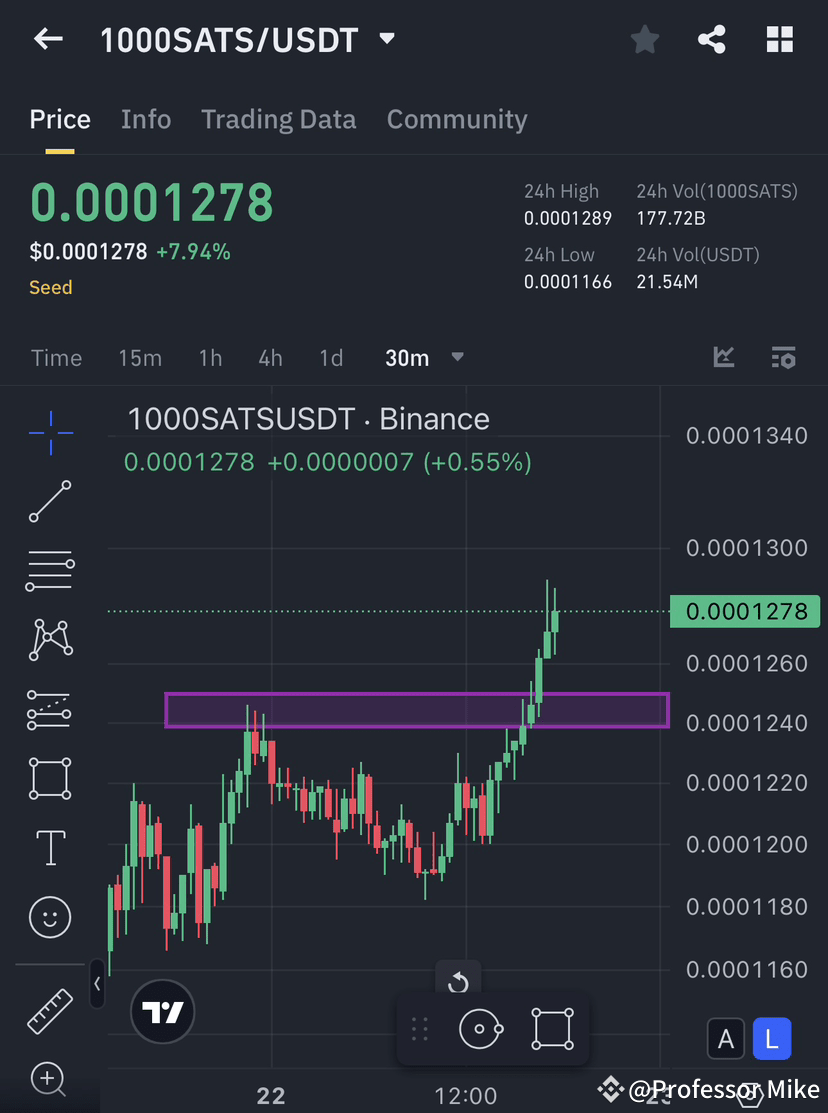Open the magnifier zoom tool
828x1113 pixels.
[x=49, y=1080]
